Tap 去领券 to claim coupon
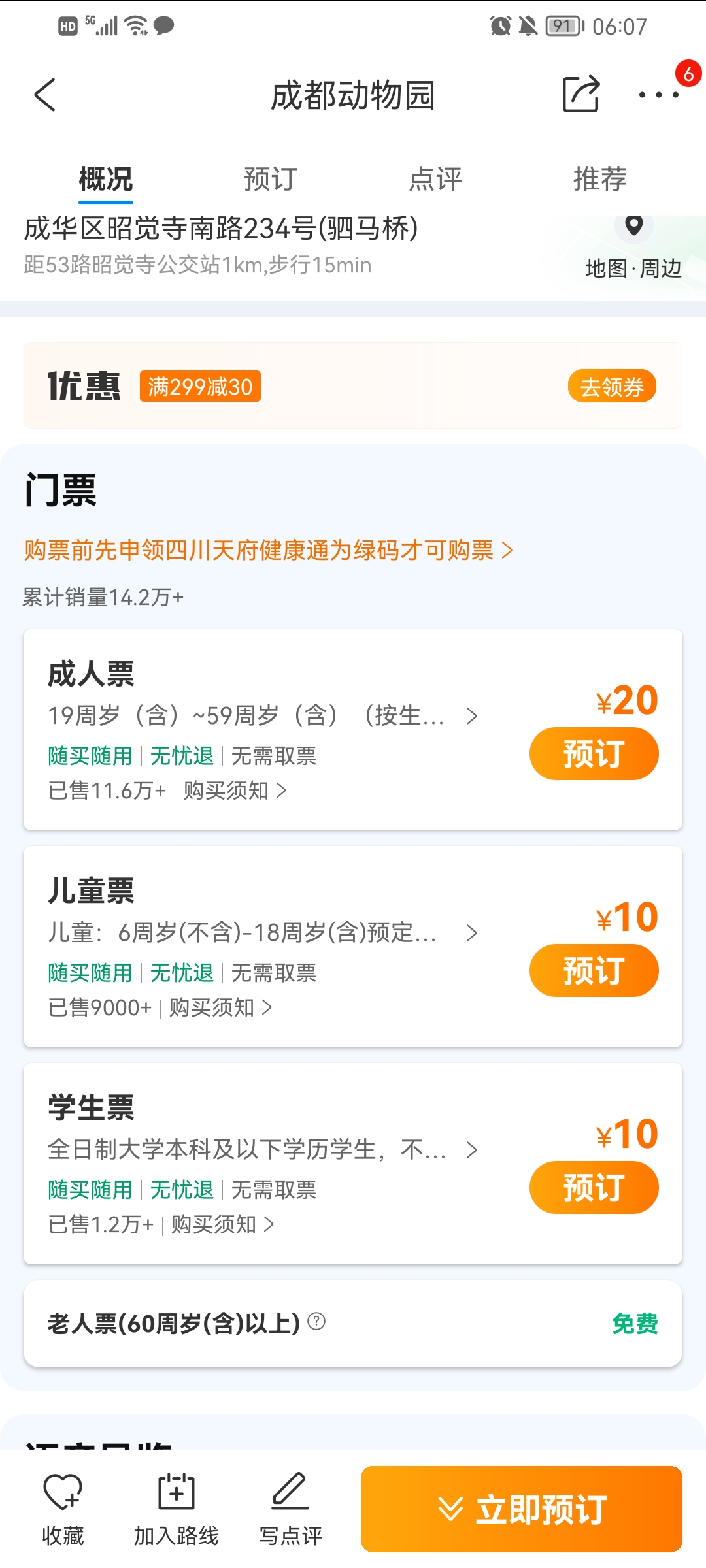 [612, 386]
